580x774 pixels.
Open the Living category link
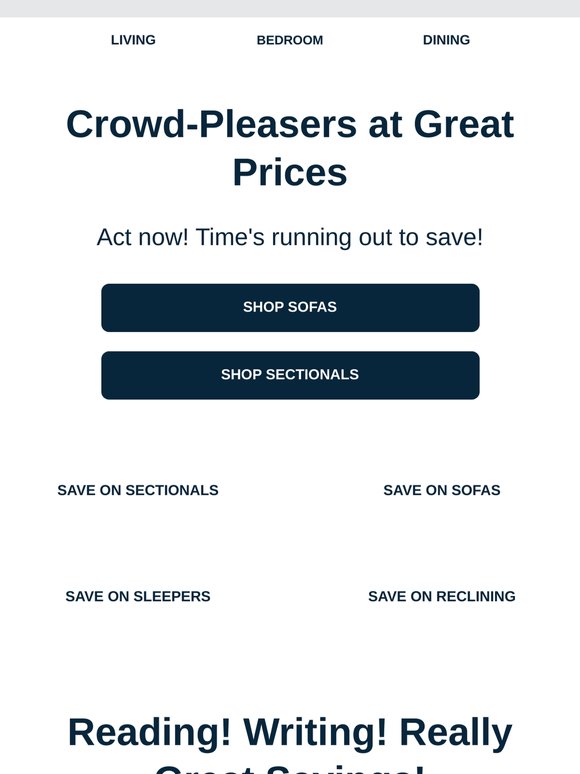[x=133, y=40]
